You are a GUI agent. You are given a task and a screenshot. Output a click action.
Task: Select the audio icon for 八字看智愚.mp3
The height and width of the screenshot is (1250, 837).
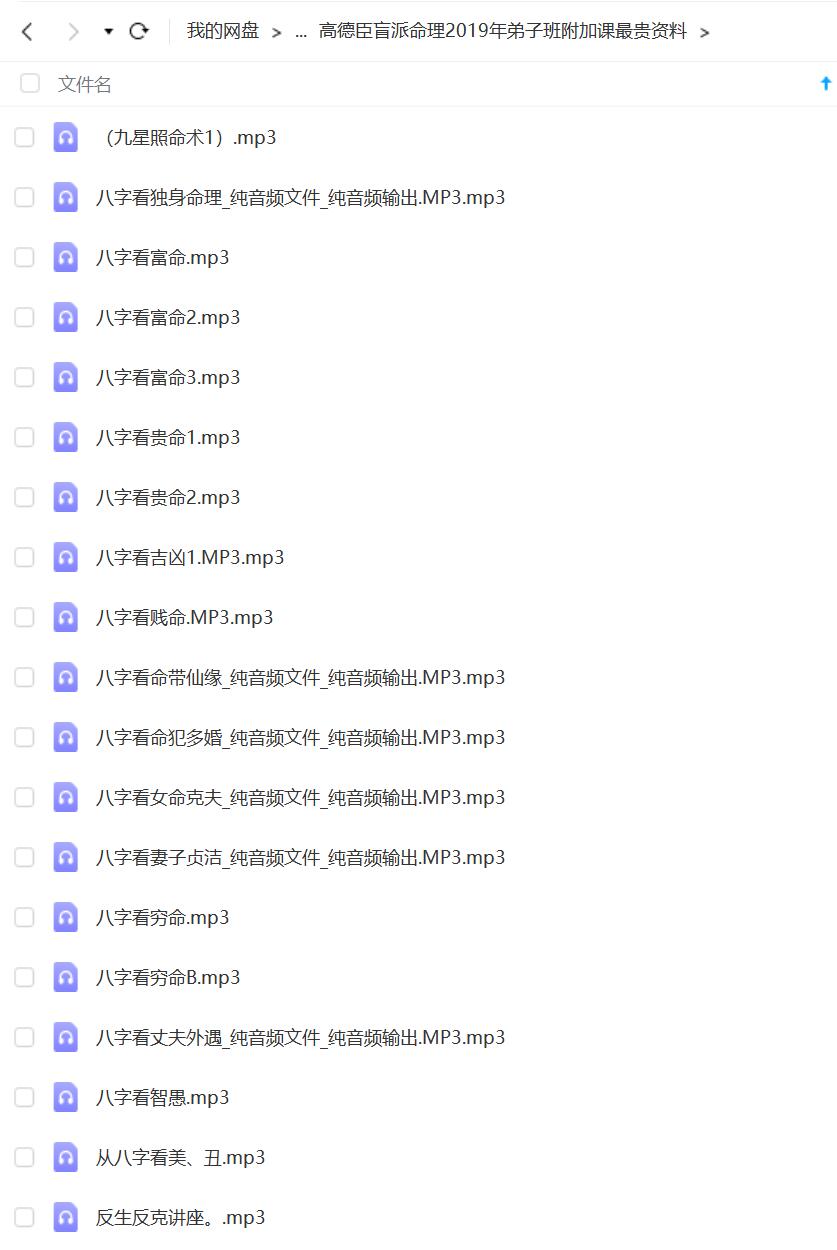pyautogui.click(x=65, y=1097)
